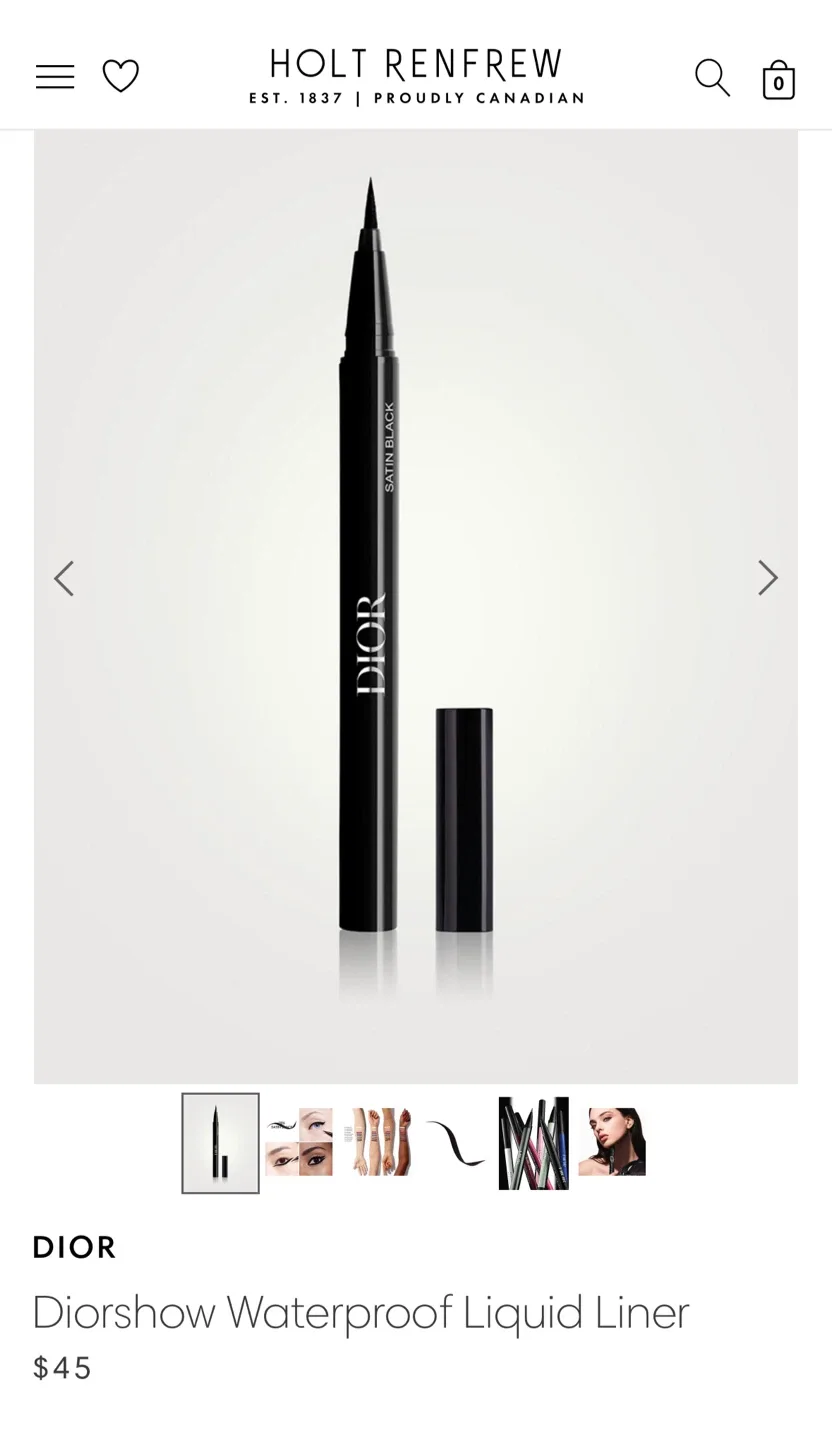Click the heart icon to view favourites
This screenshot has width=832, height=1440.
click(120, 75)
